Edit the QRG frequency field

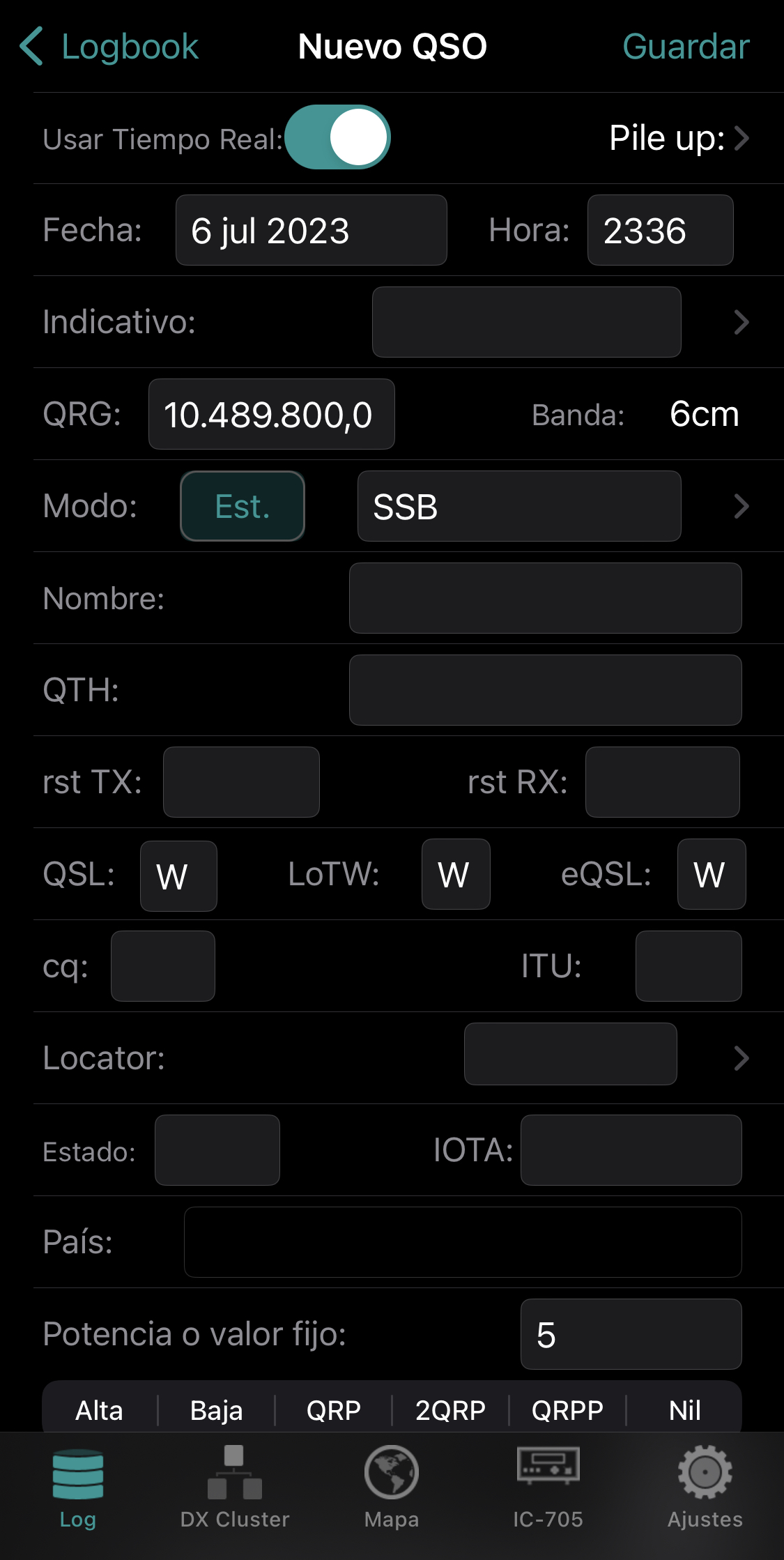(271, 414)
